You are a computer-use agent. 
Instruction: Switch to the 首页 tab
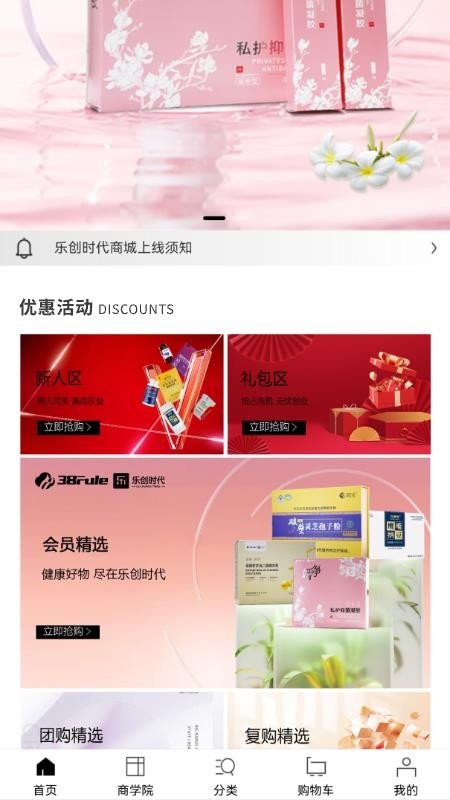click(x=45, y=777)
